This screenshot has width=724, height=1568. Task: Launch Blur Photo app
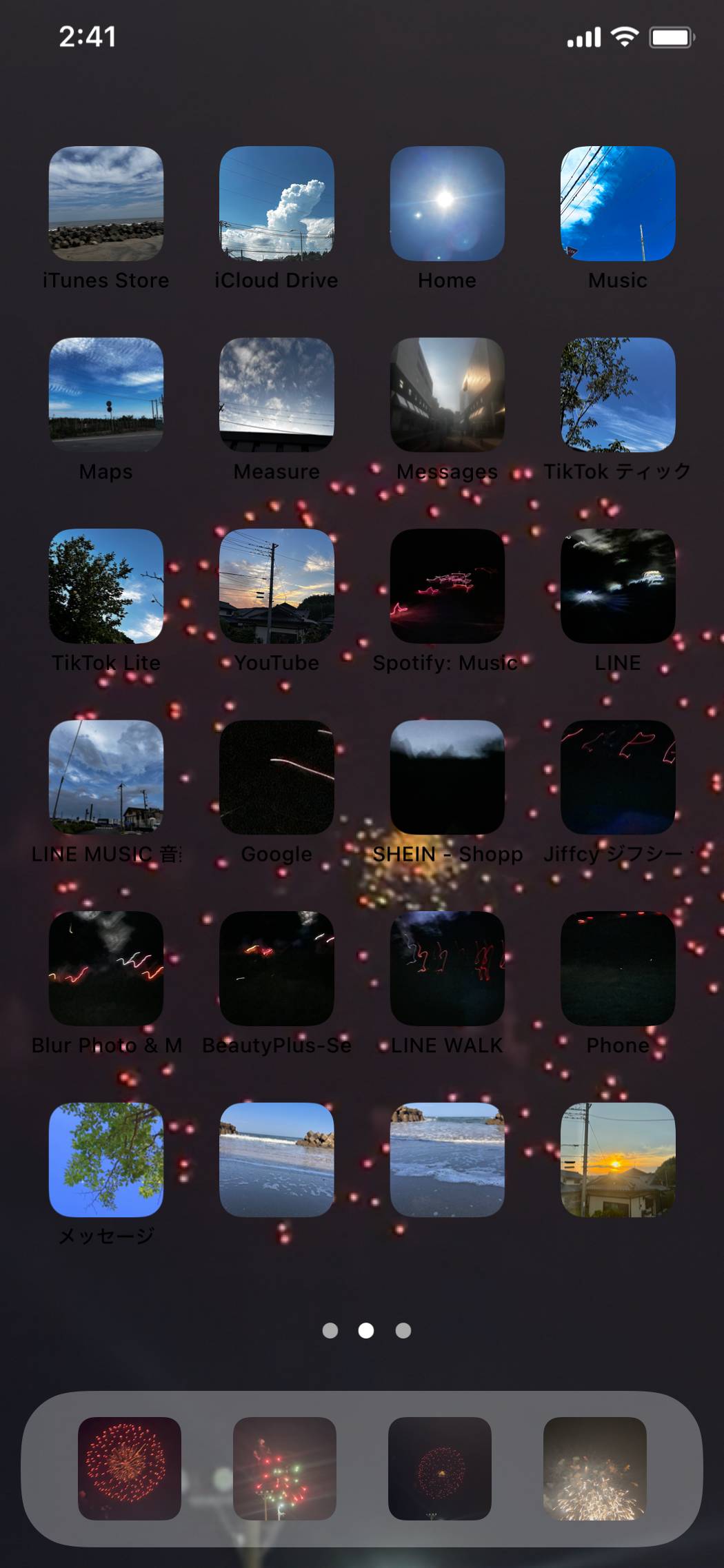(x=106, y=968)
